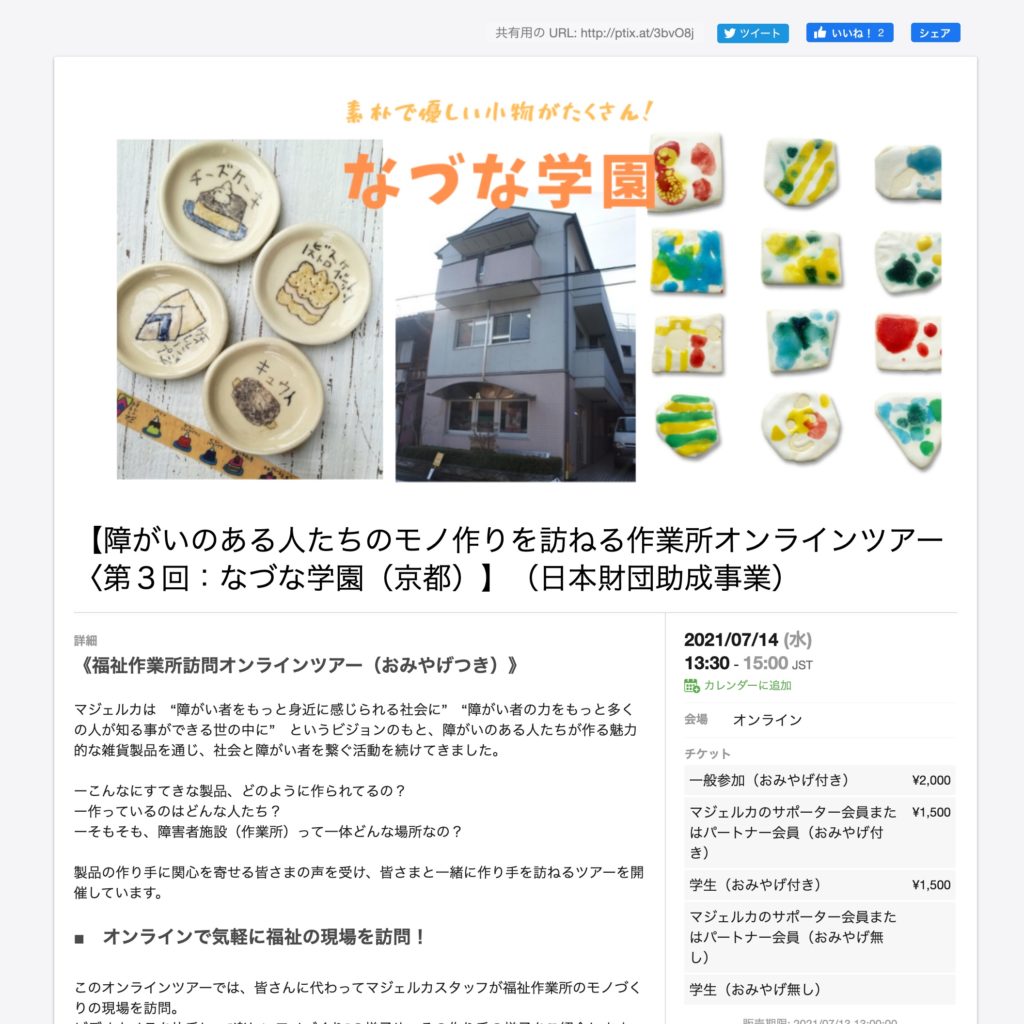Share the event via シェア button
The image size is (1024, 1024).
click(x=935, y=33)
